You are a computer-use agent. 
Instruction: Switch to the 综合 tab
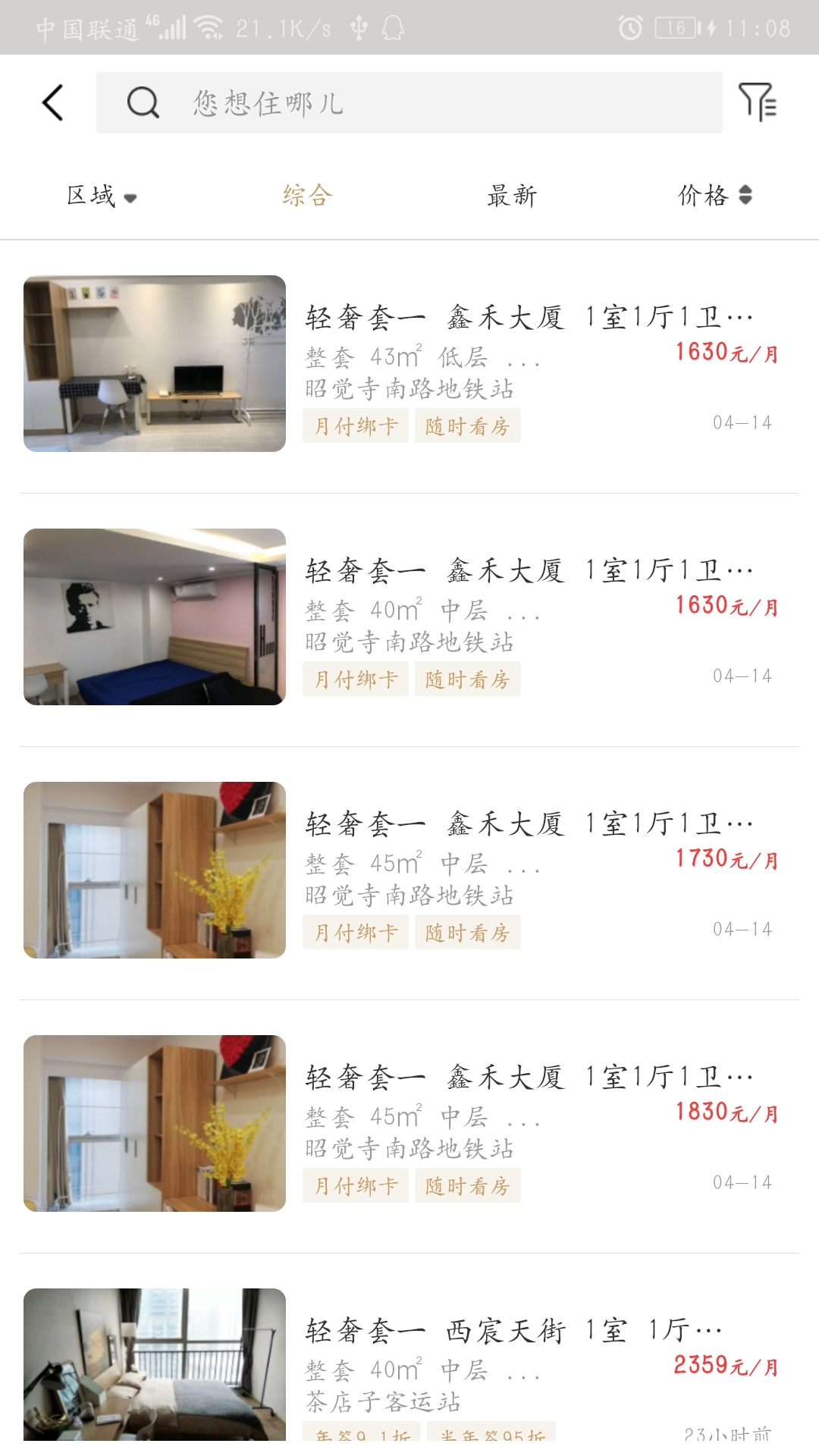point(306,196)
